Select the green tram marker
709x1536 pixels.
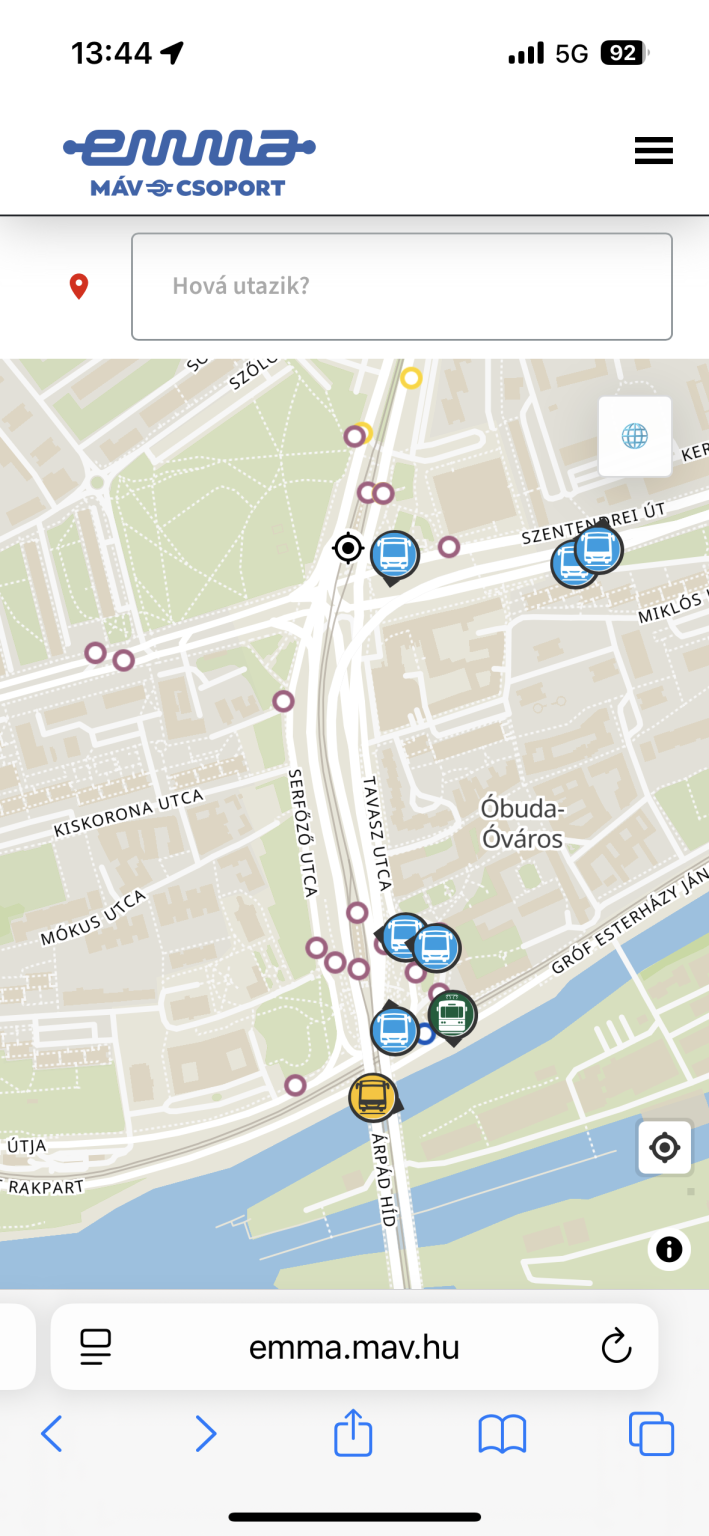[x=453, y=1017]
